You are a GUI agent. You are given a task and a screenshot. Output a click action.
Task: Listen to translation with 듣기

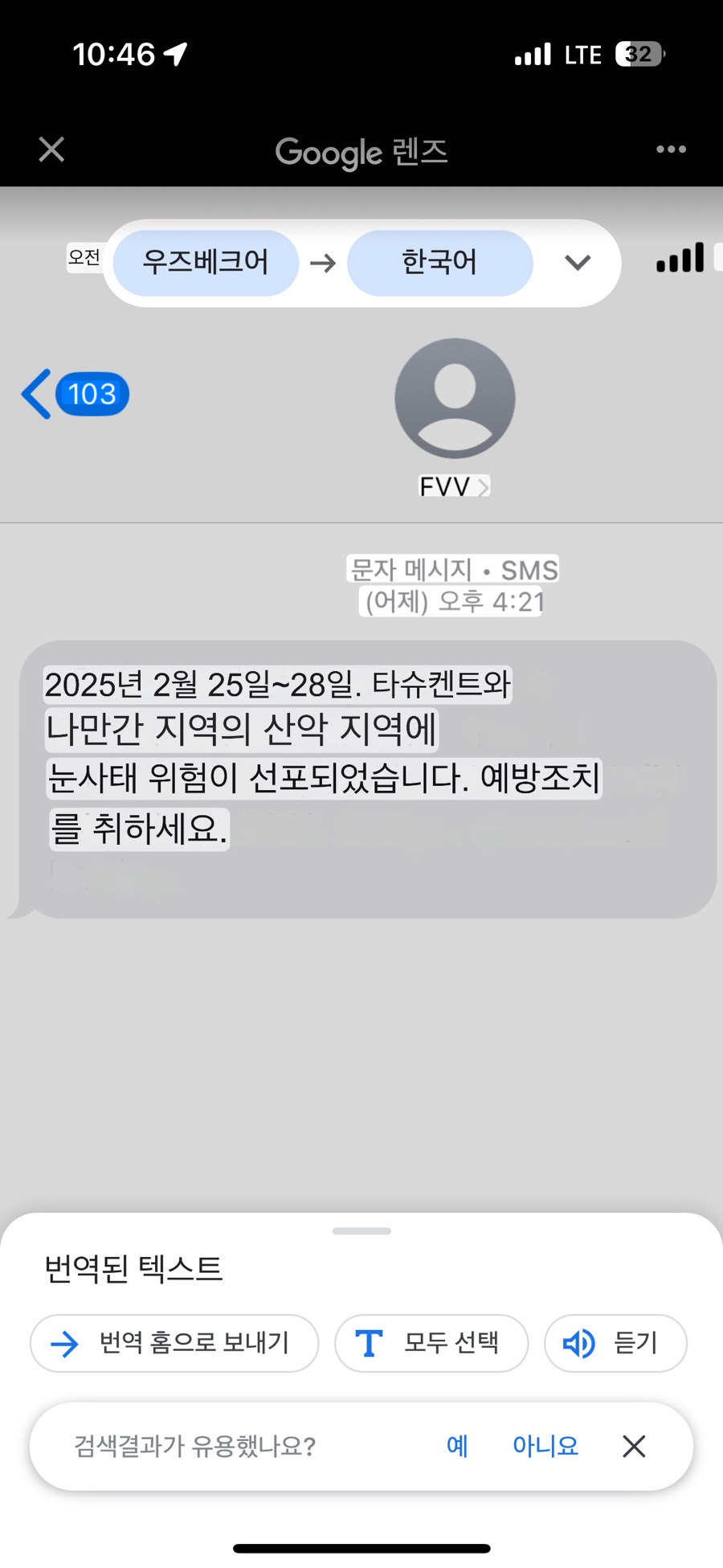tap(615, 1343)
